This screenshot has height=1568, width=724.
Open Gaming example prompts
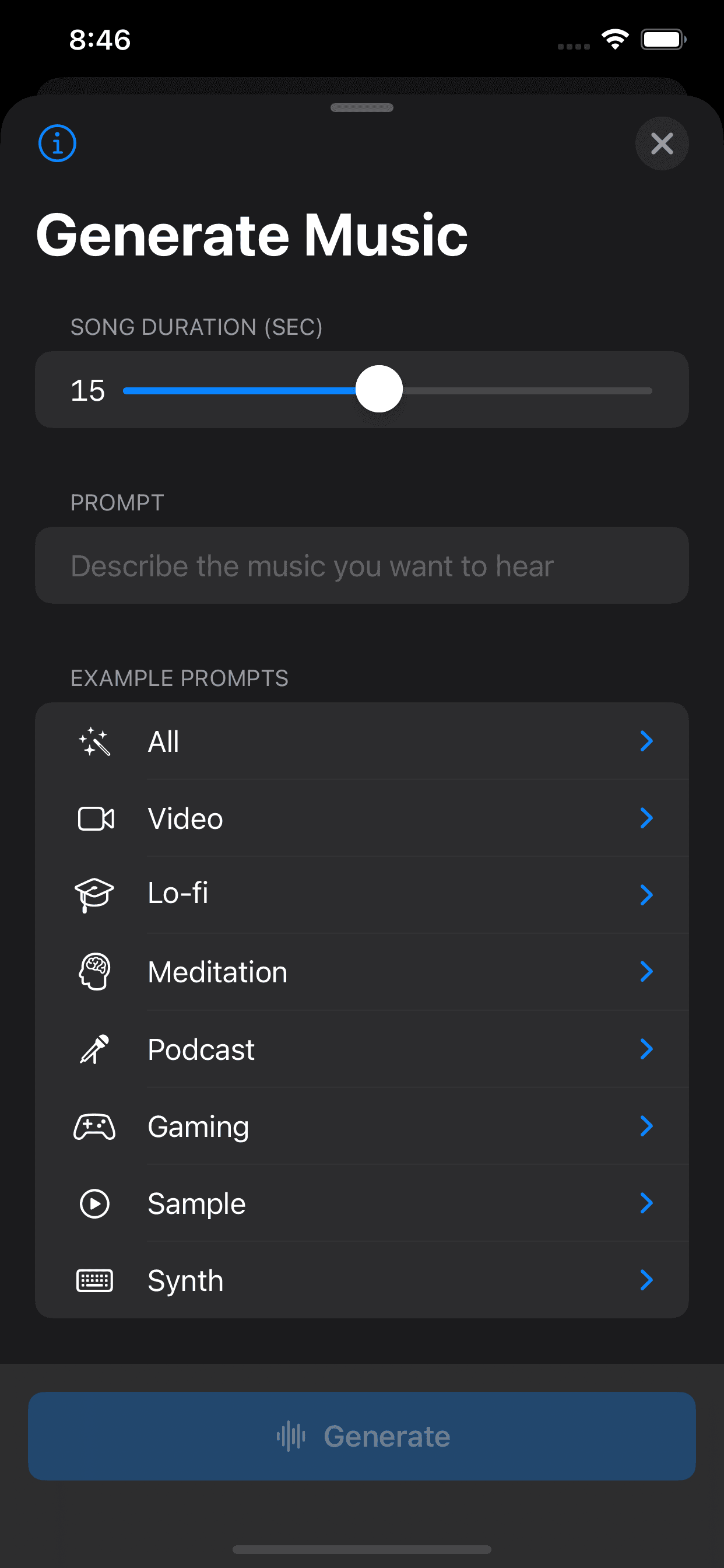coord(646,1126)
